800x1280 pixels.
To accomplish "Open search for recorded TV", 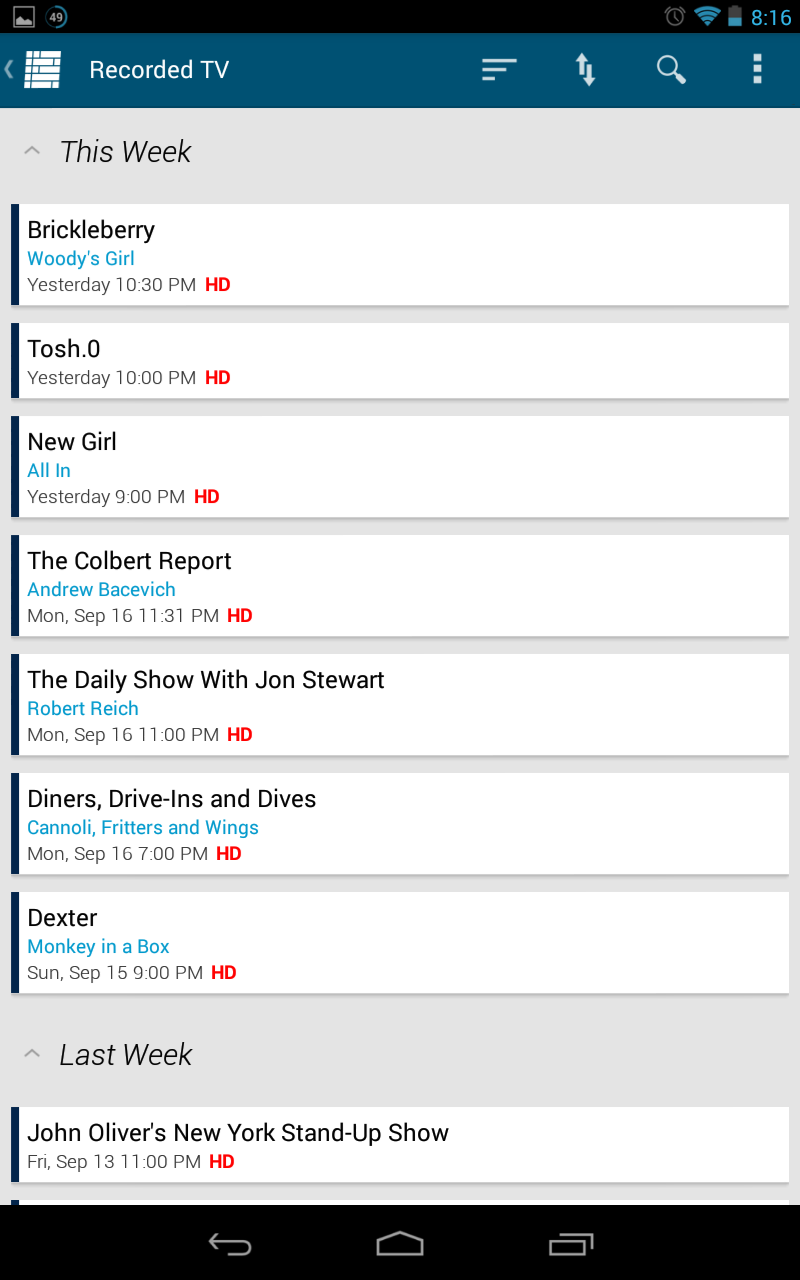I will point(671,69).
